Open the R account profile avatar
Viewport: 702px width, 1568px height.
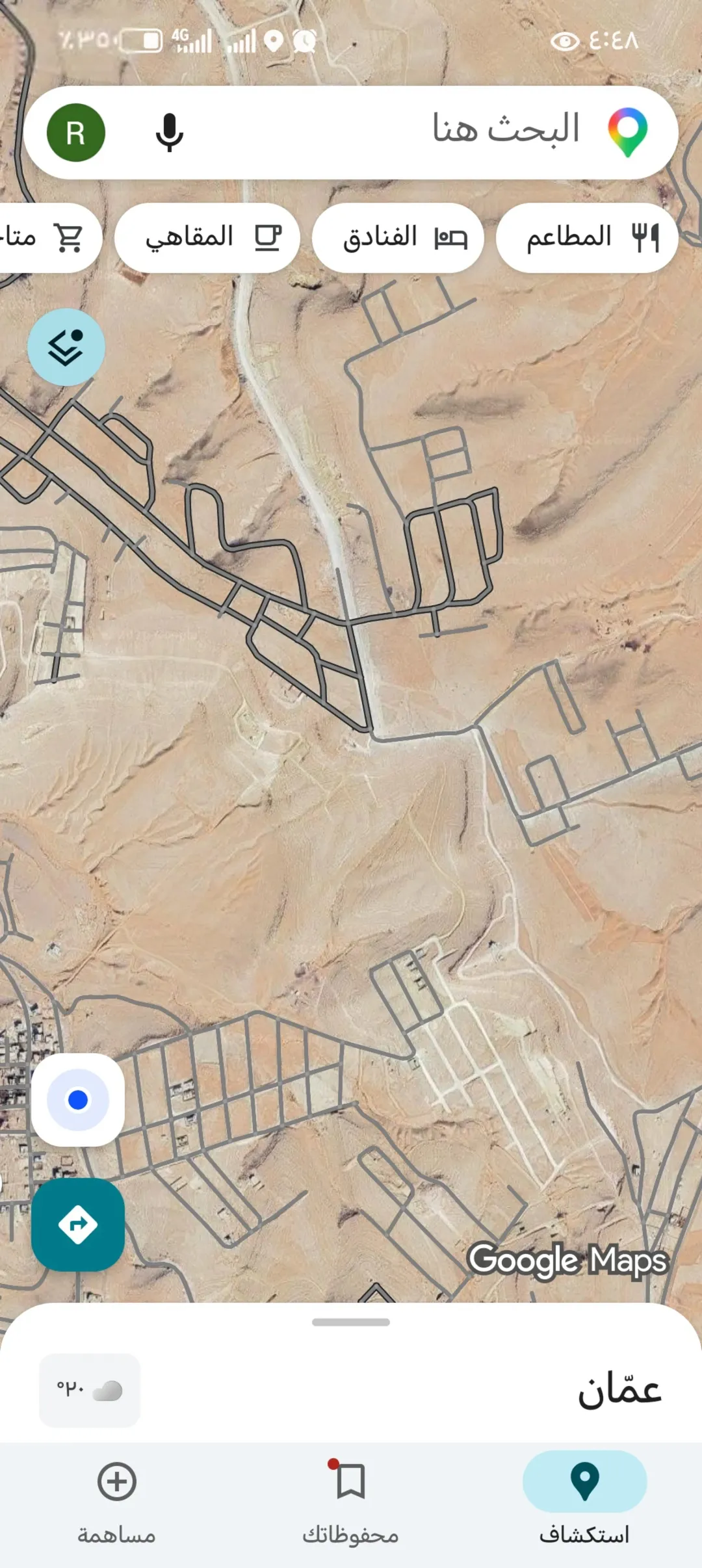point(76,133)
